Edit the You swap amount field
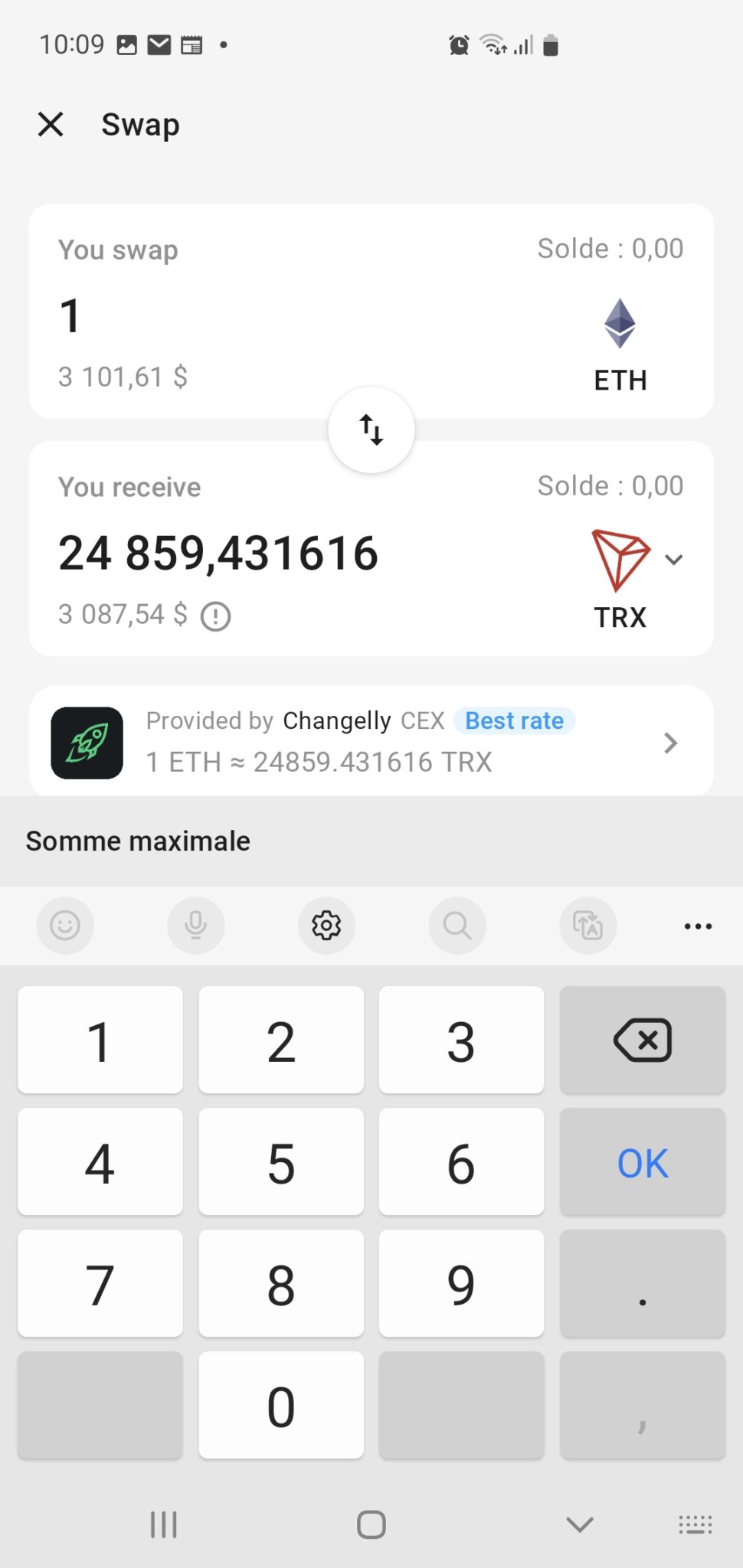The image size is (743, 1568). tap(230, 315)
